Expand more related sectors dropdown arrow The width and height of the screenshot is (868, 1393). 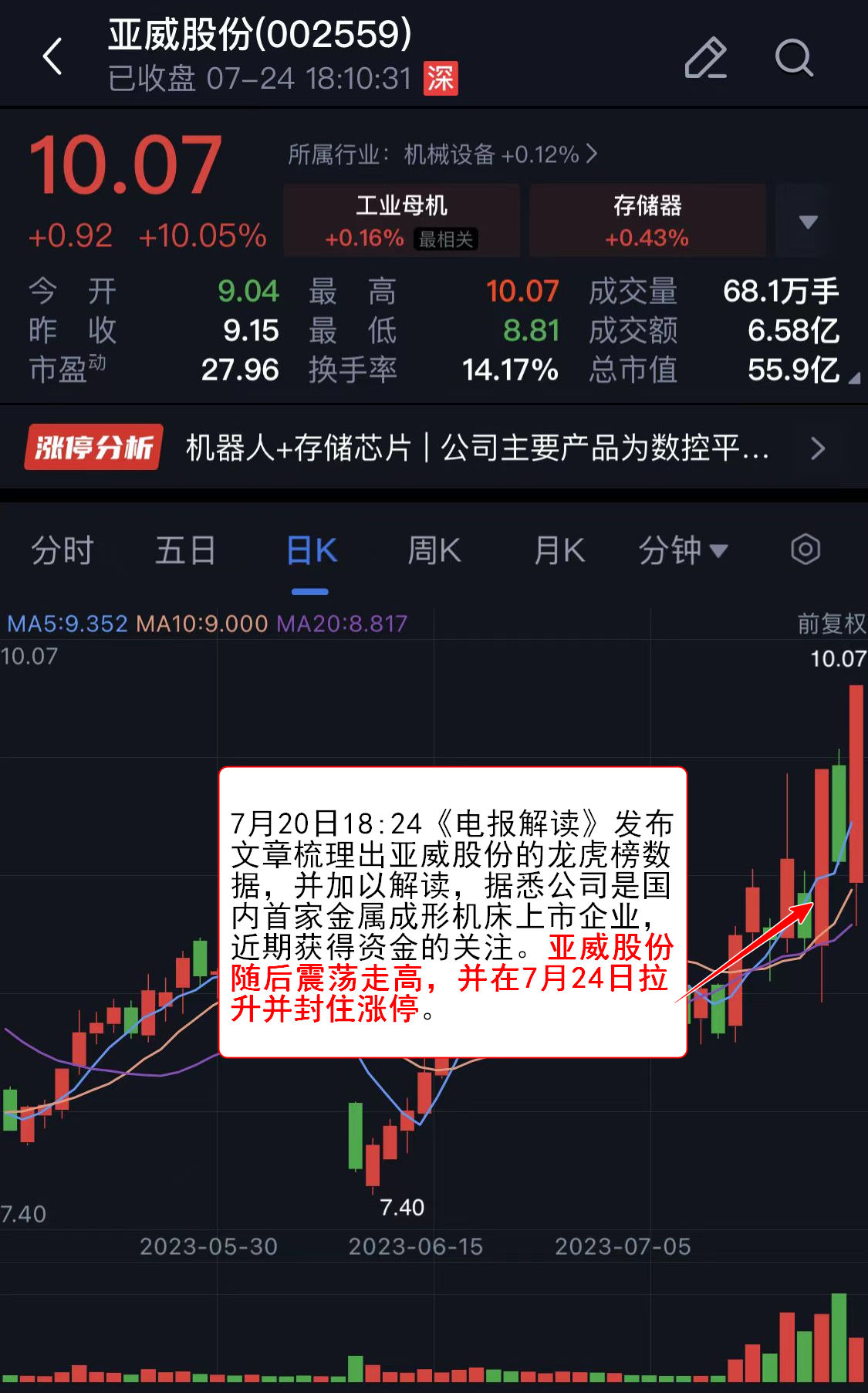coord(807,221)
